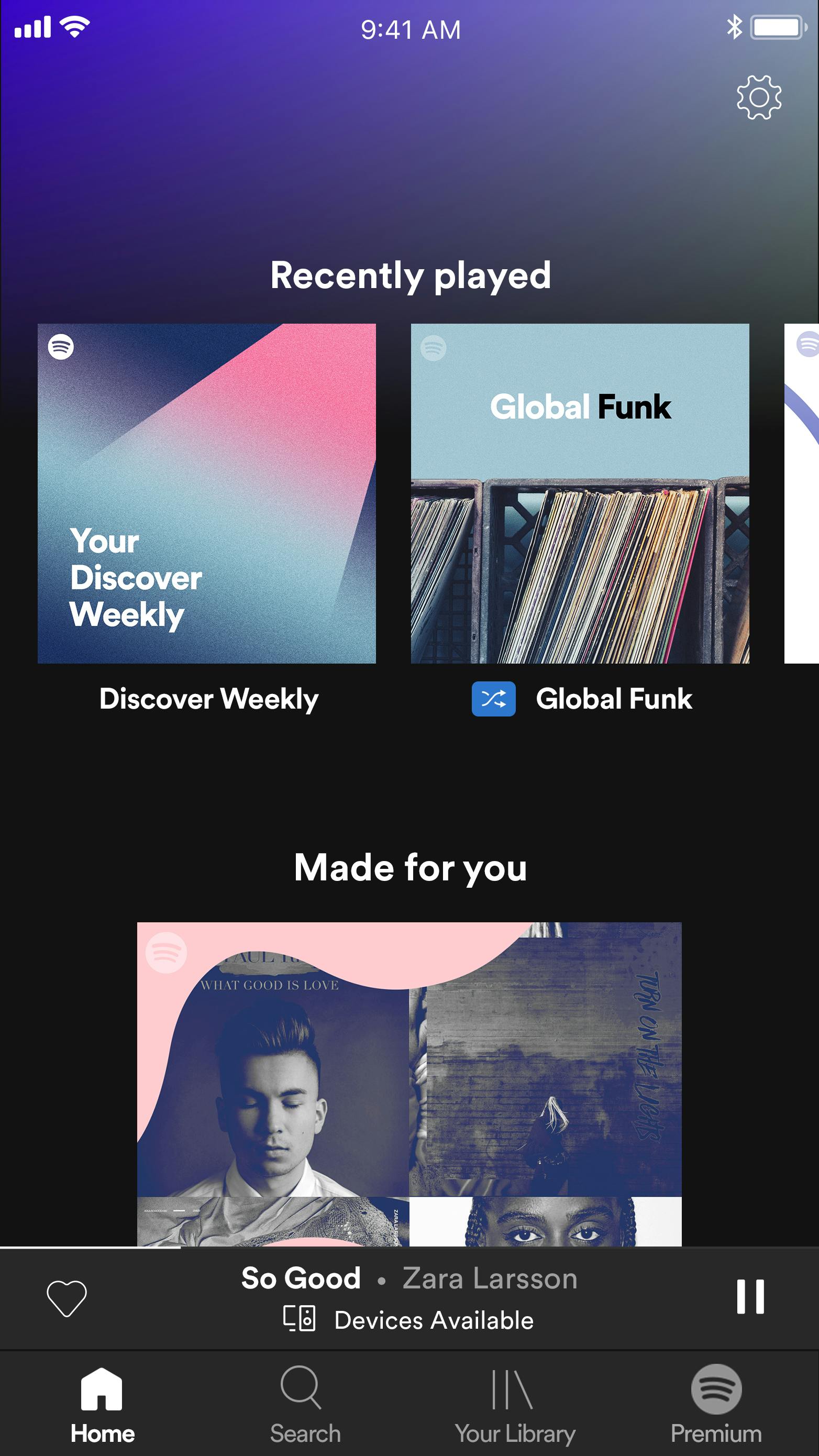Screen dimensions: 819x1456
Task: Open the Global Funk playlist
Action: 580,493
